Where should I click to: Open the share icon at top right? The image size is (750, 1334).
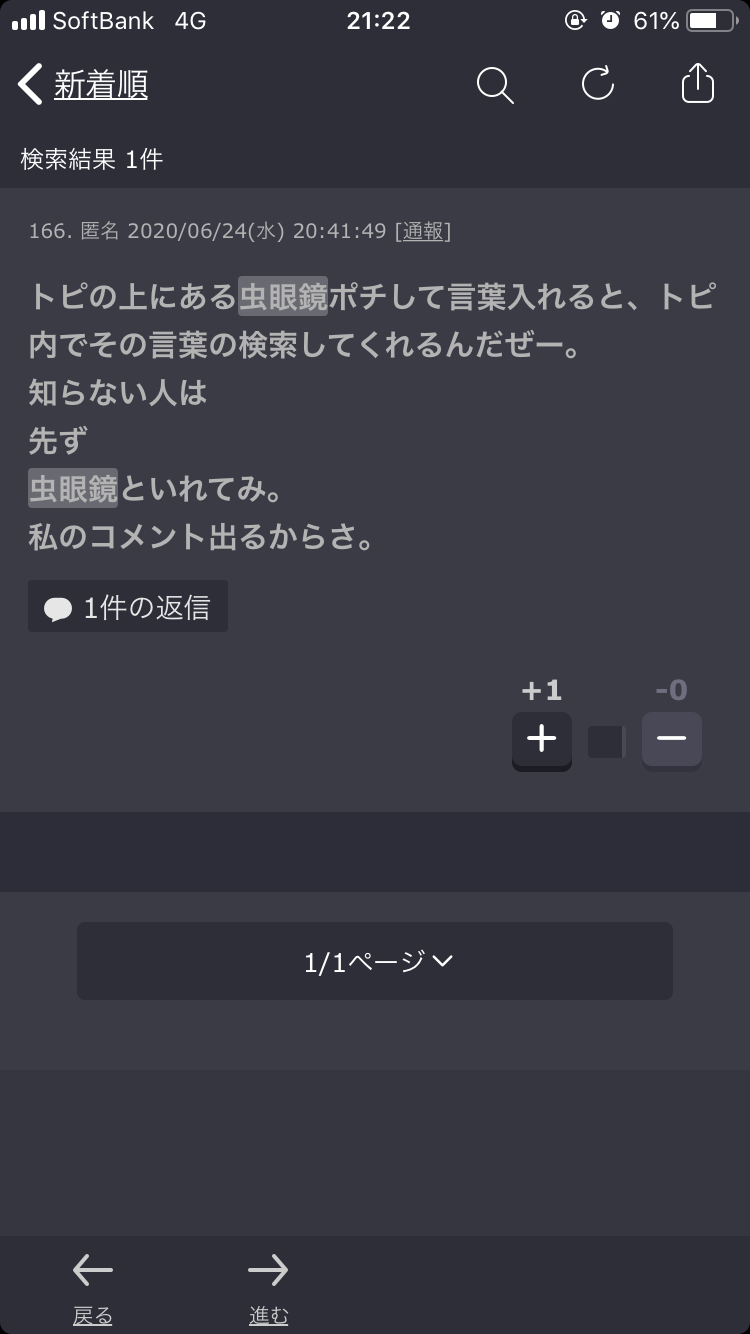(697, 84)
